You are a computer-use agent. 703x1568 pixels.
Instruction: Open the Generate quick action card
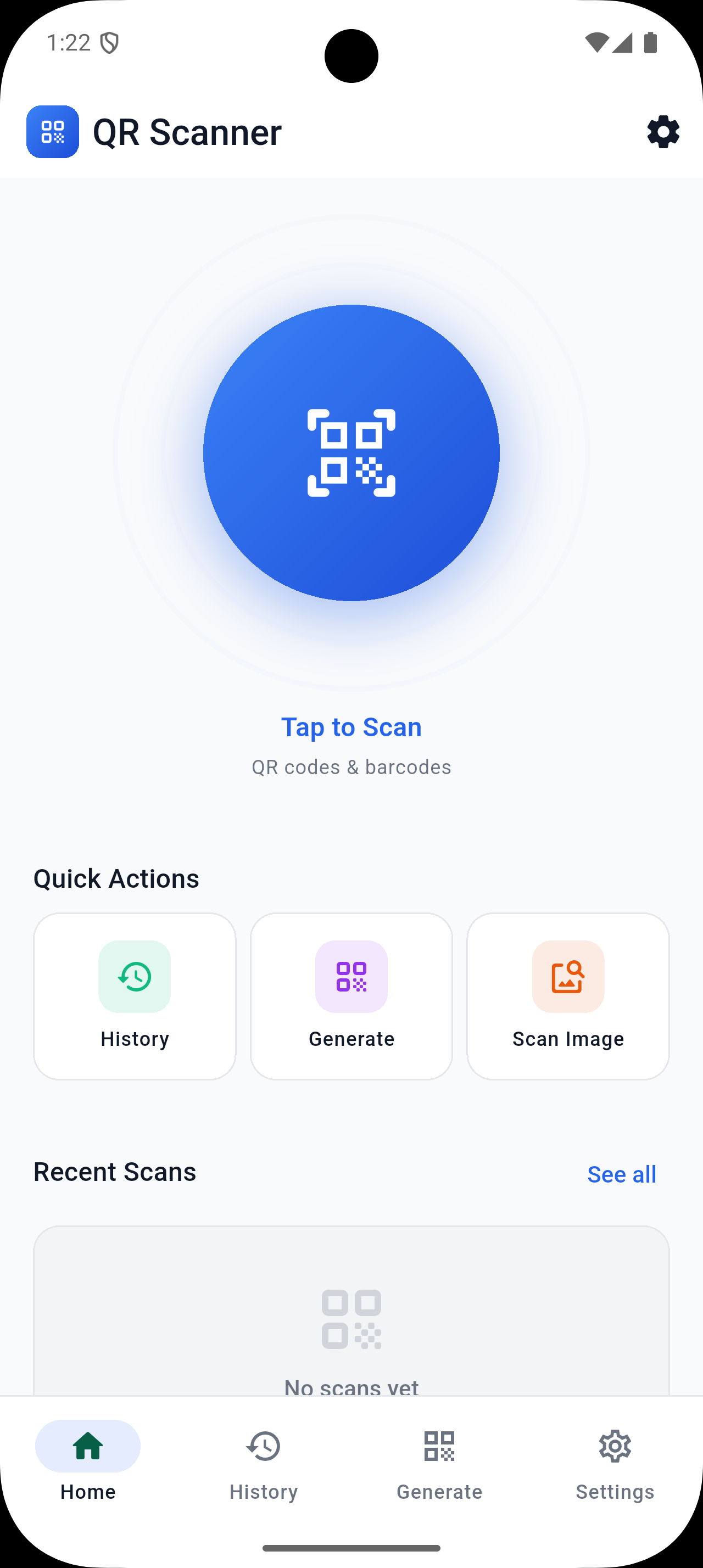click(351, 996)
